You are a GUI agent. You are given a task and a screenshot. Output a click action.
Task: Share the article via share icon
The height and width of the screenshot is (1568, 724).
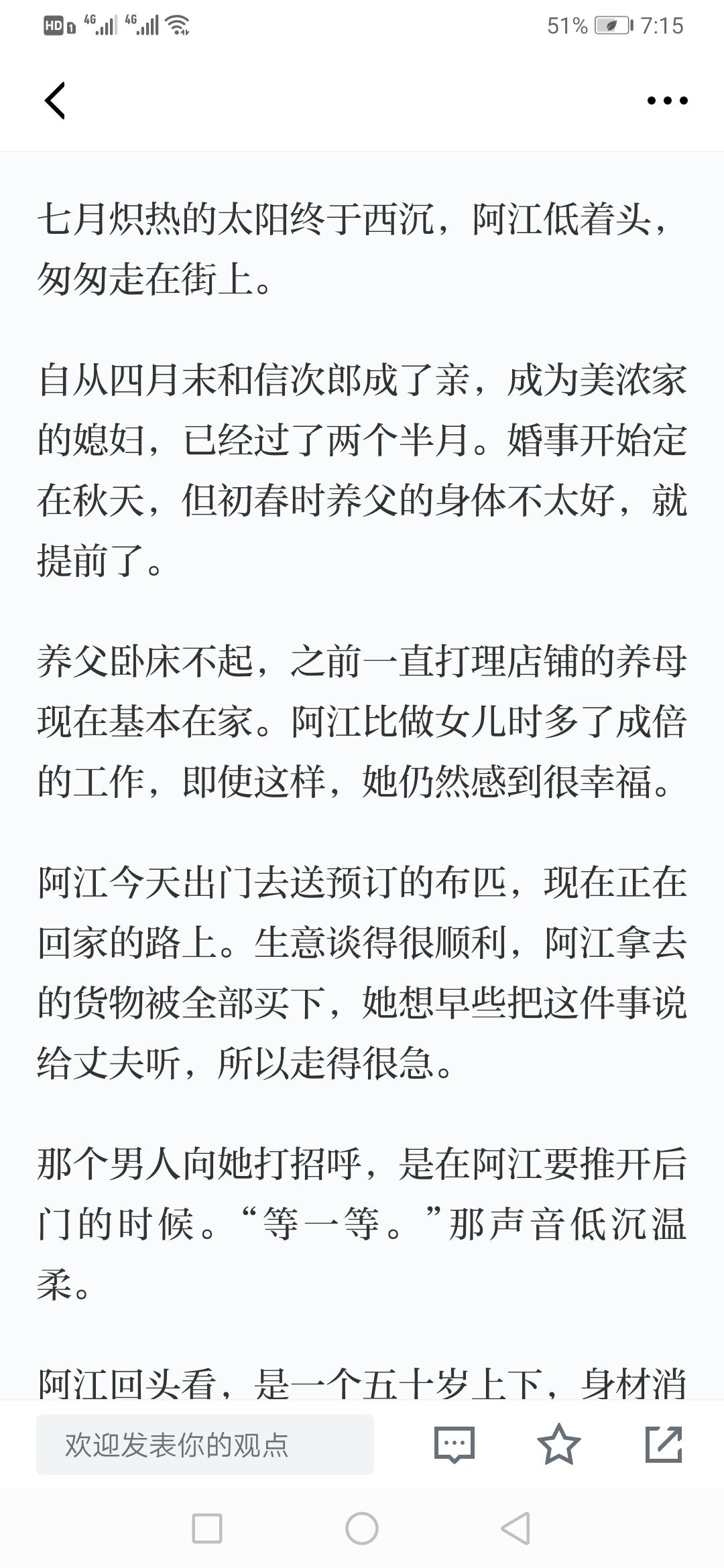(664, 1444)
